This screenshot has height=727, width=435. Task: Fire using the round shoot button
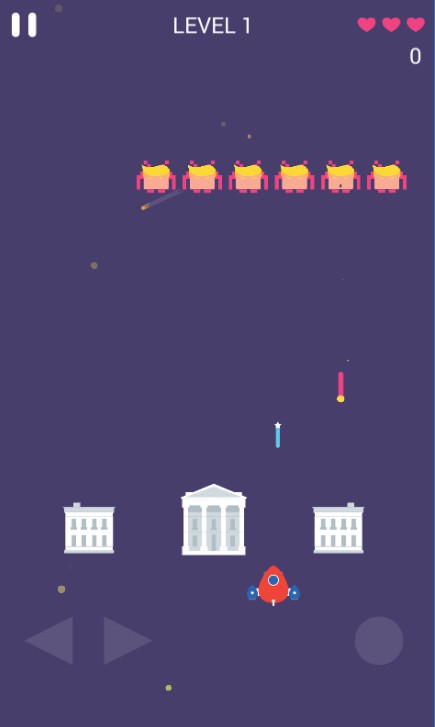[379, 641]
